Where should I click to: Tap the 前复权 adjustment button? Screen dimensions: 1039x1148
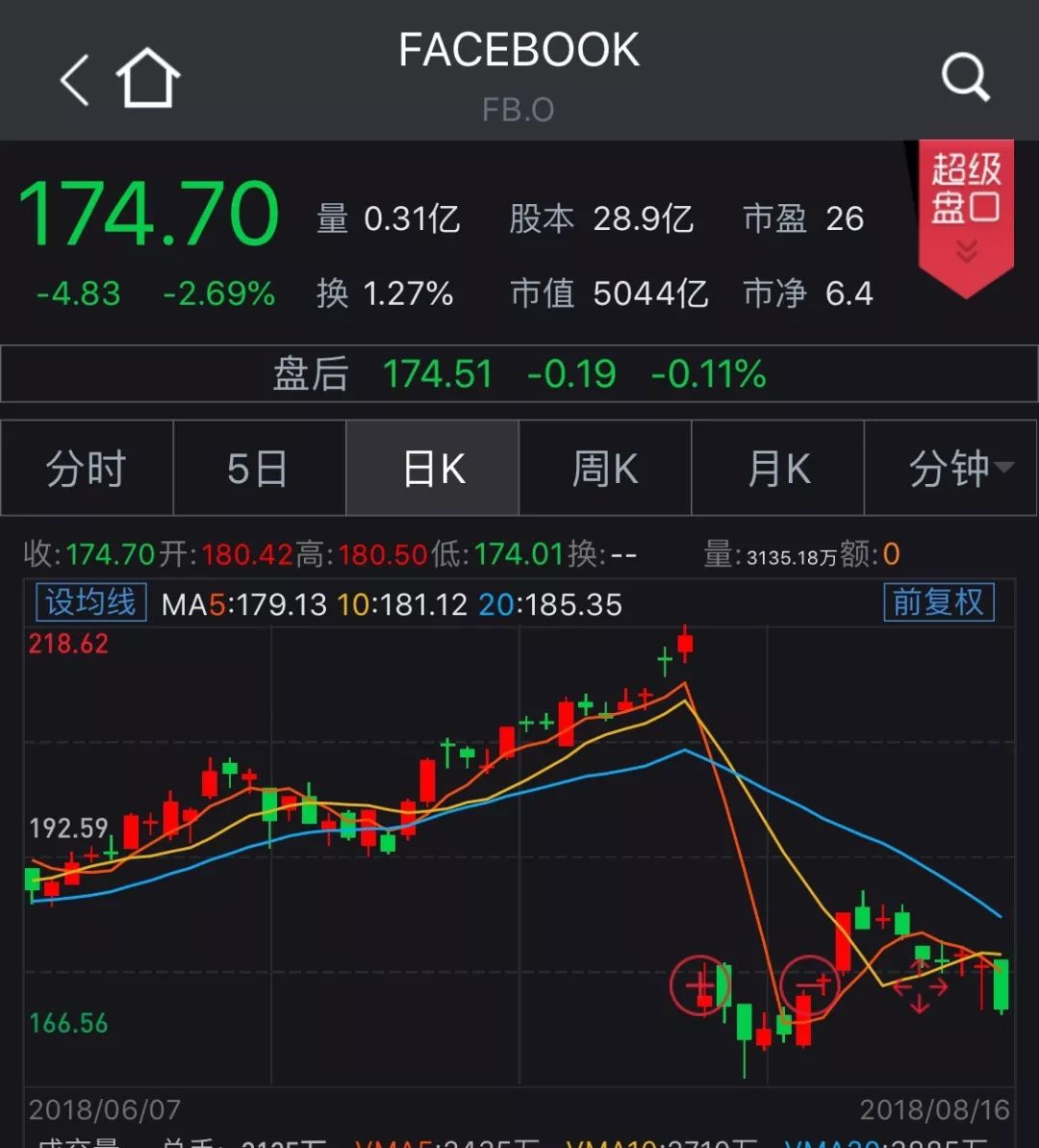(x=938, y=602)
